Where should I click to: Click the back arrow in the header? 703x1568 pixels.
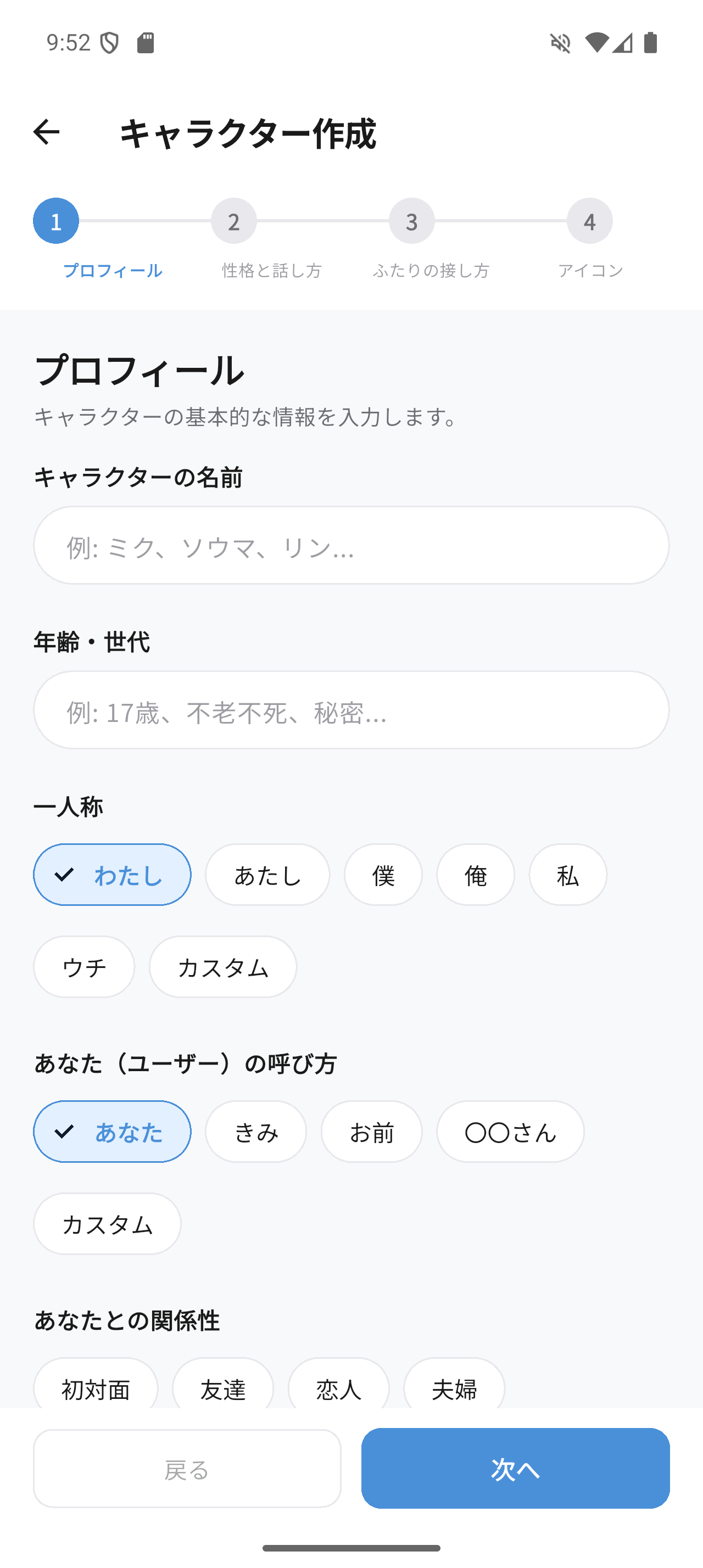tap(46, 133)
